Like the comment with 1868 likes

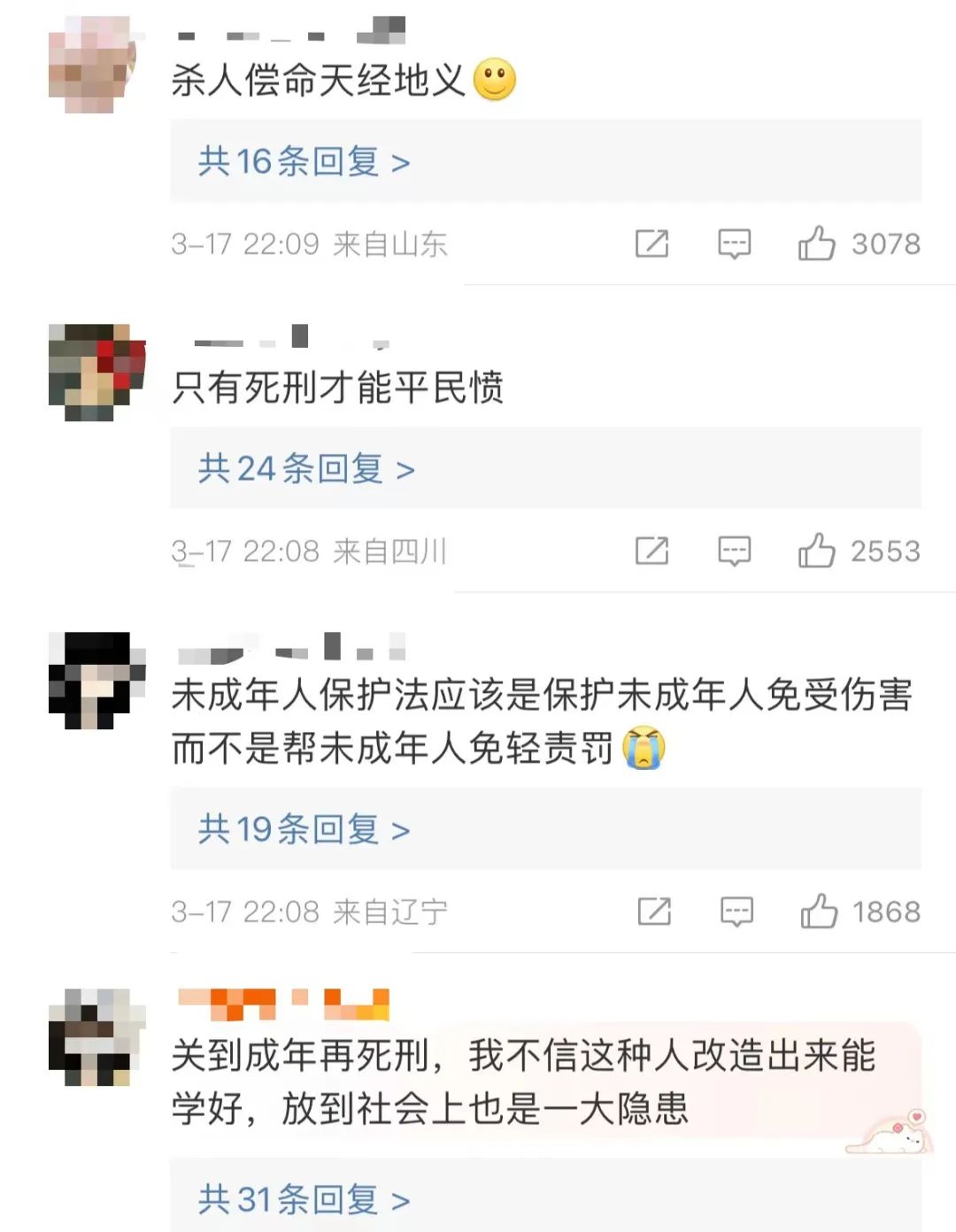819,911
